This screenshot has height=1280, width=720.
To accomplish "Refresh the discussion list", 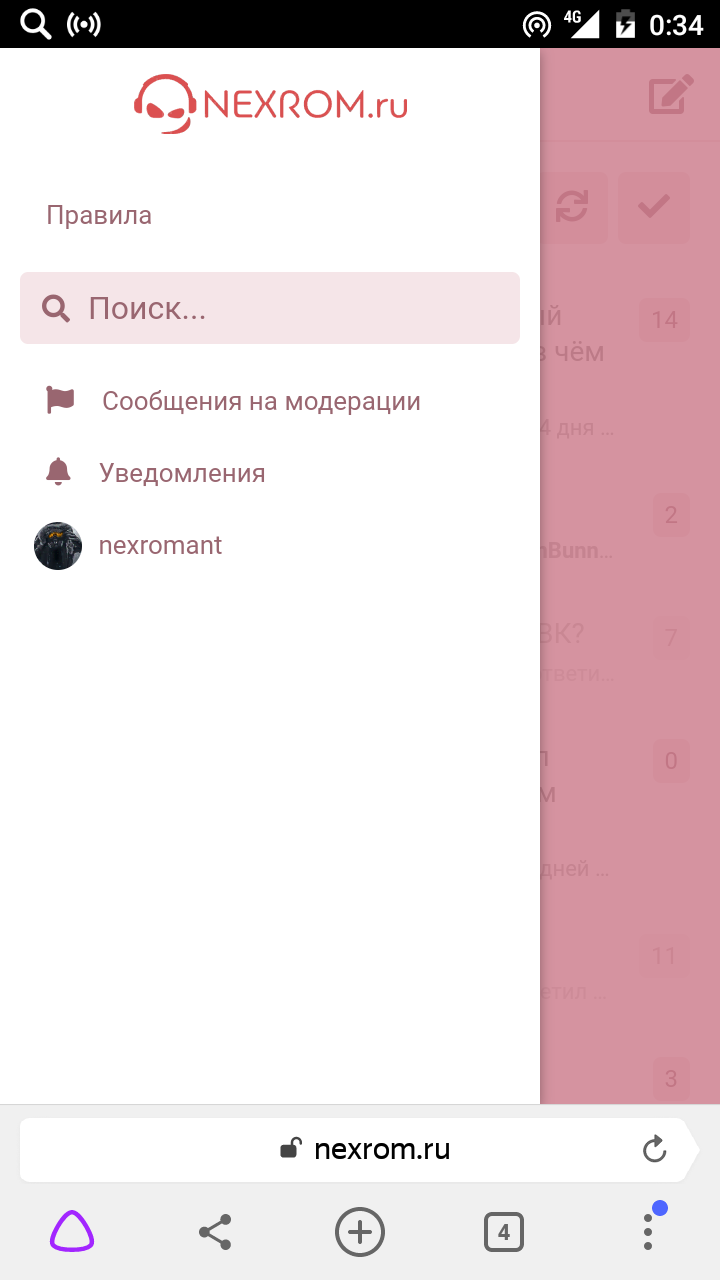I will coord(572,207).
